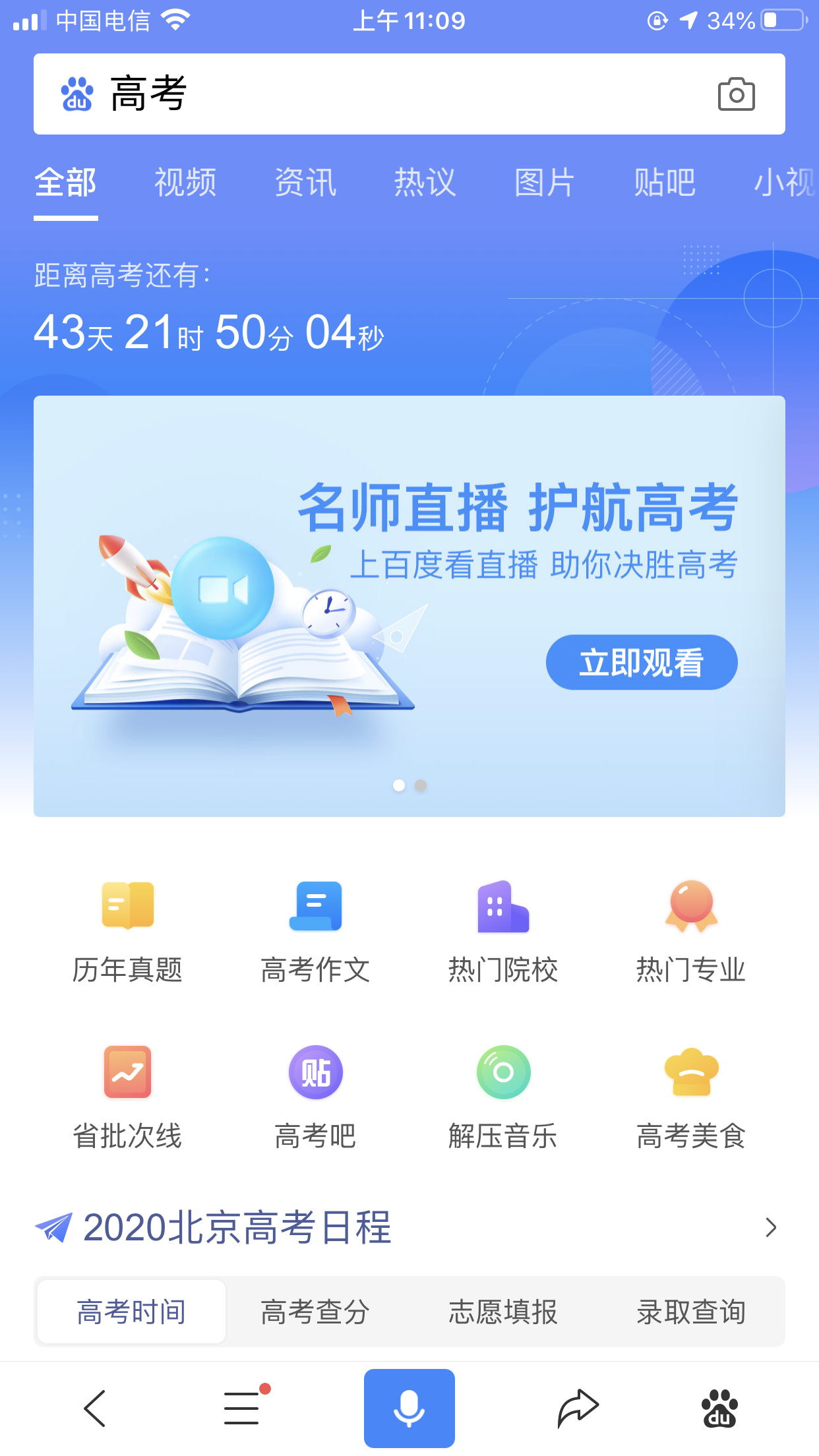The image size is (819, 1456).
Task: Go back with the bottom arrow
Action: click(95, 1408)
